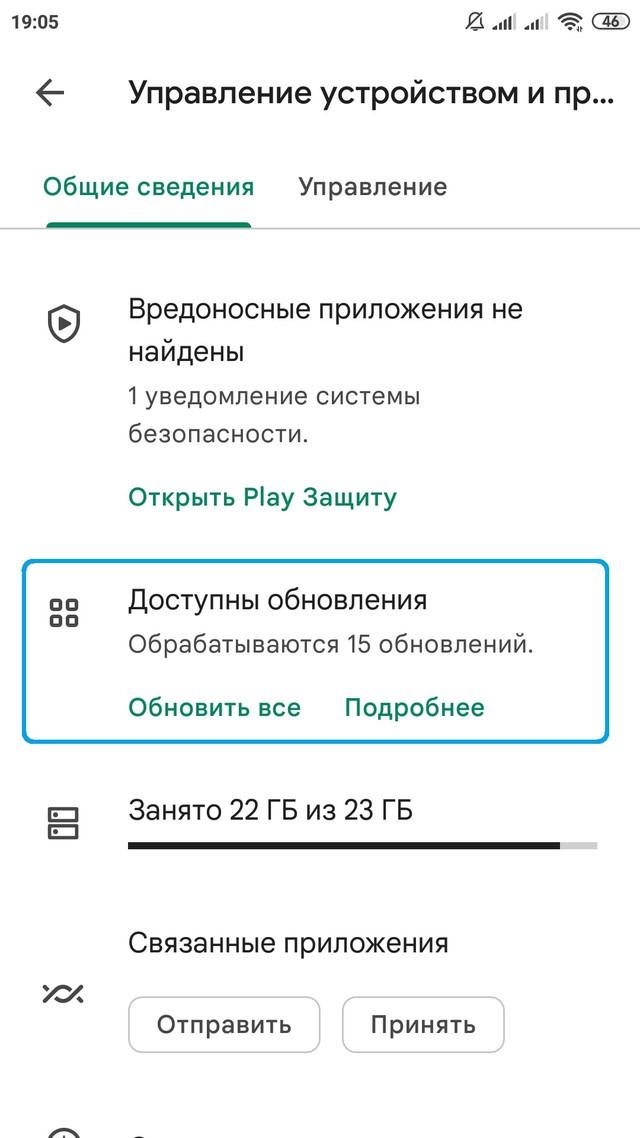640x1138 pixels.
Task: Tap the Принять button
Action: (x=423, y=1025)
